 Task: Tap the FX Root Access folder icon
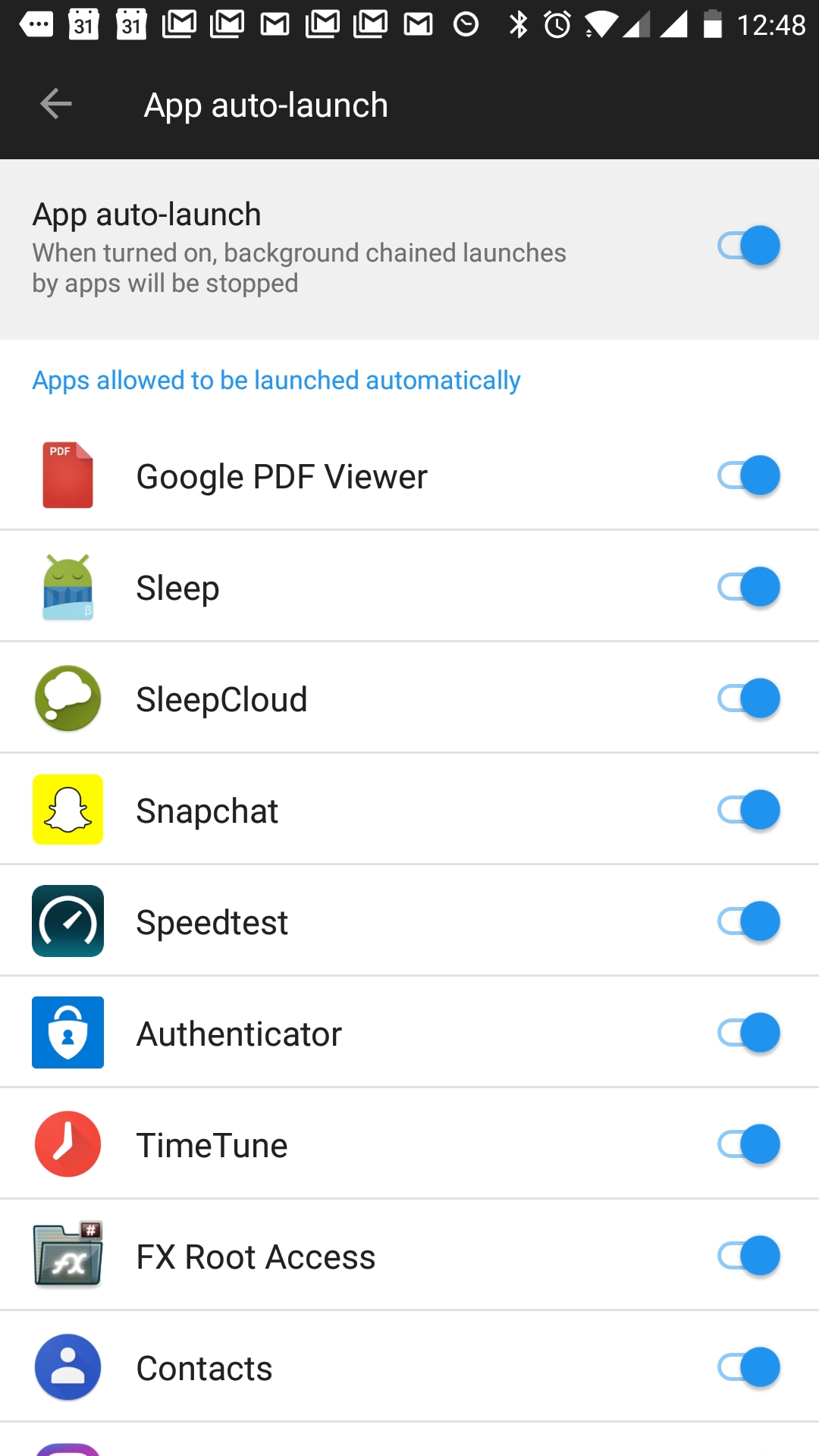[x=67, y=1255]
